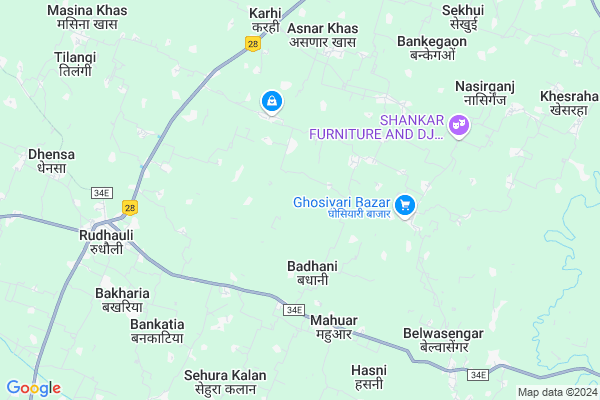Tap the blue shopping bag pin near Karhi
The image size is (600, 400).
coord(271,101)
